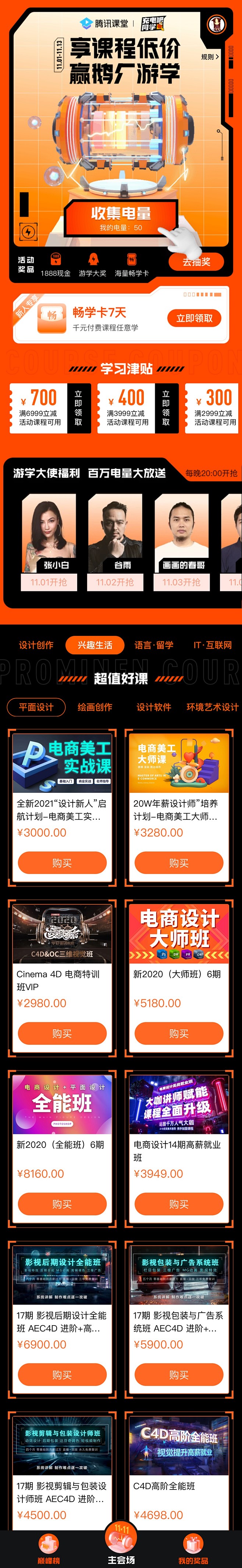Image resolution: width=242 pixels, height=1568 pixels.
Task: Select the 绘画创作 sub-tab
Action: pos(95,707)
